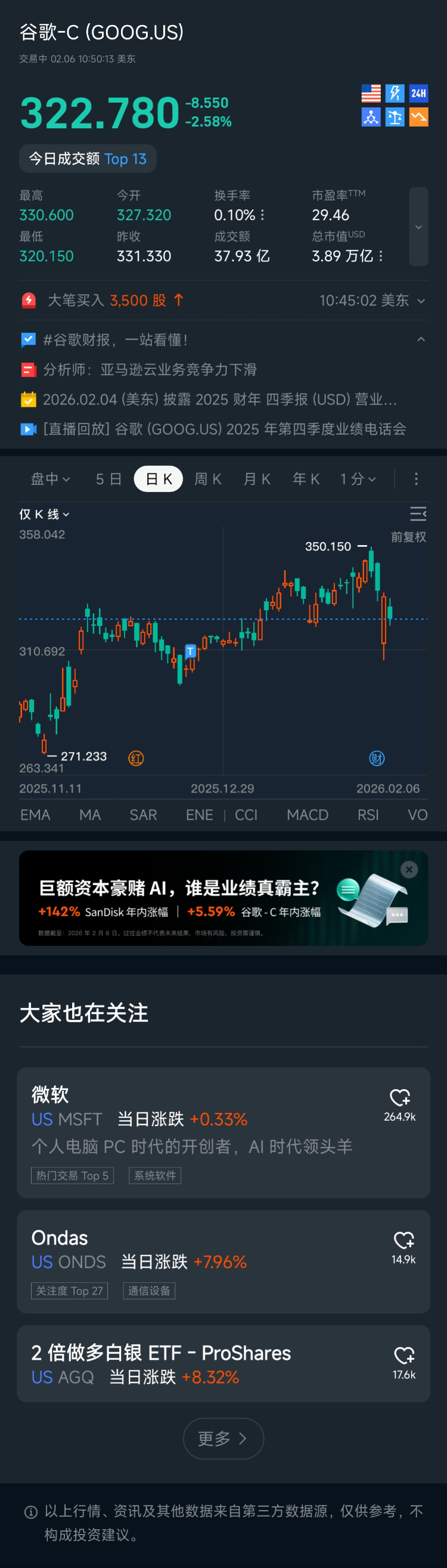Open the 仅K线 overlay dropdown
The height and width of the screenshot is (1568, 447).
[44, 514]
